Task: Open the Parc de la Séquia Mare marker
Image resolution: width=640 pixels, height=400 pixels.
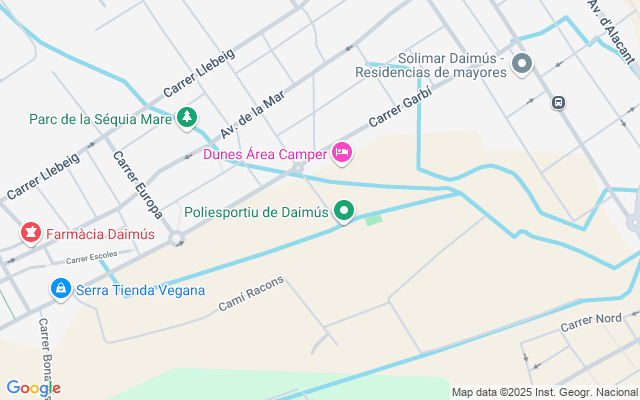Action: [x=187, y=118]
